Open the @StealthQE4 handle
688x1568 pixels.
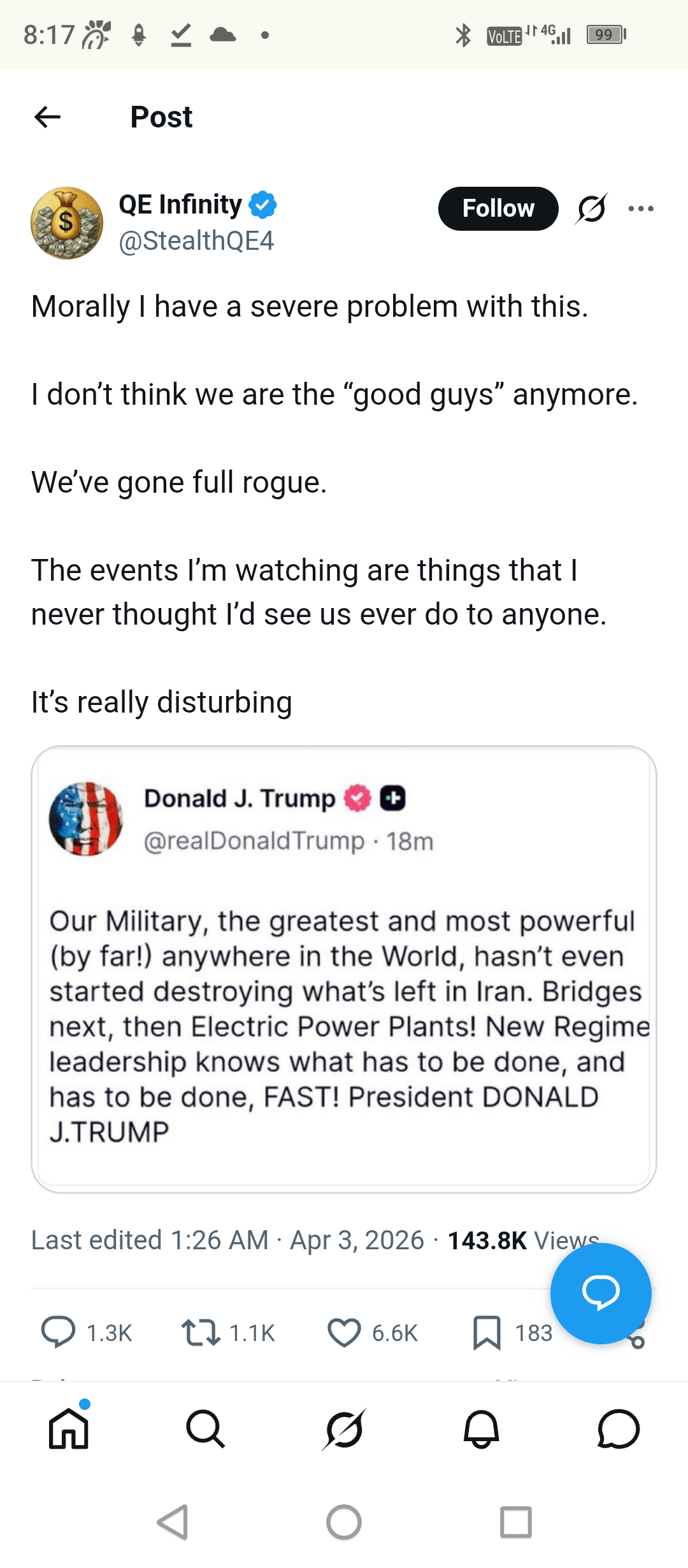pos(196,241)
